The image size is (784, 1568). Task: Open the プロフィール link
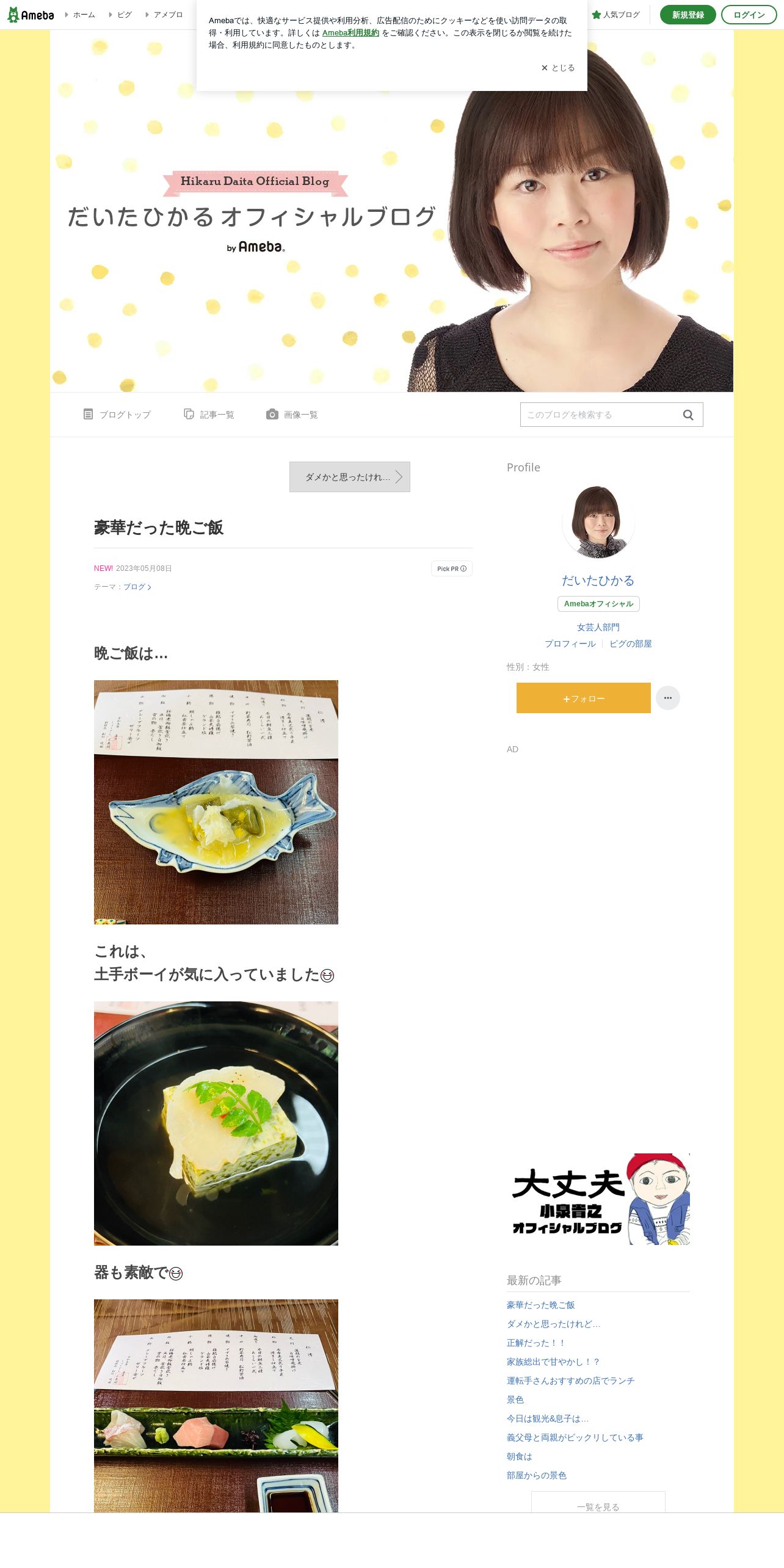click(x=570, y=644)
